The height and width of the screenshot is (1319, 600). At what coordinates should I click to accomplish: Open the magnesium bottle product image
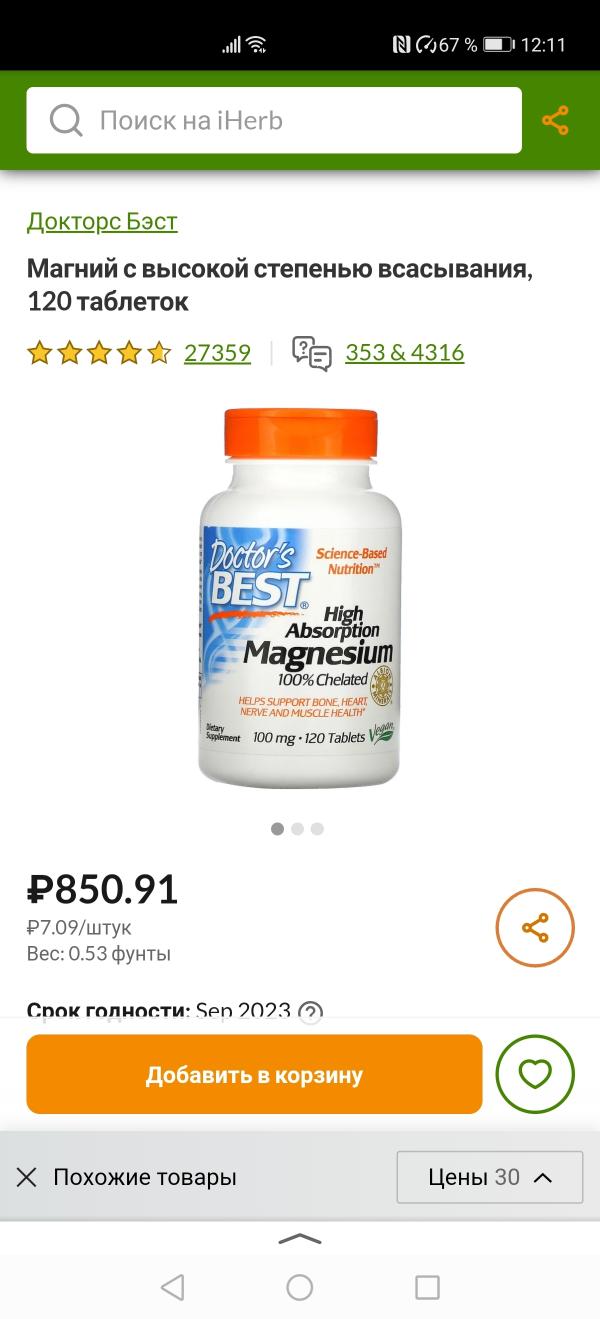(x=300, y=598)
